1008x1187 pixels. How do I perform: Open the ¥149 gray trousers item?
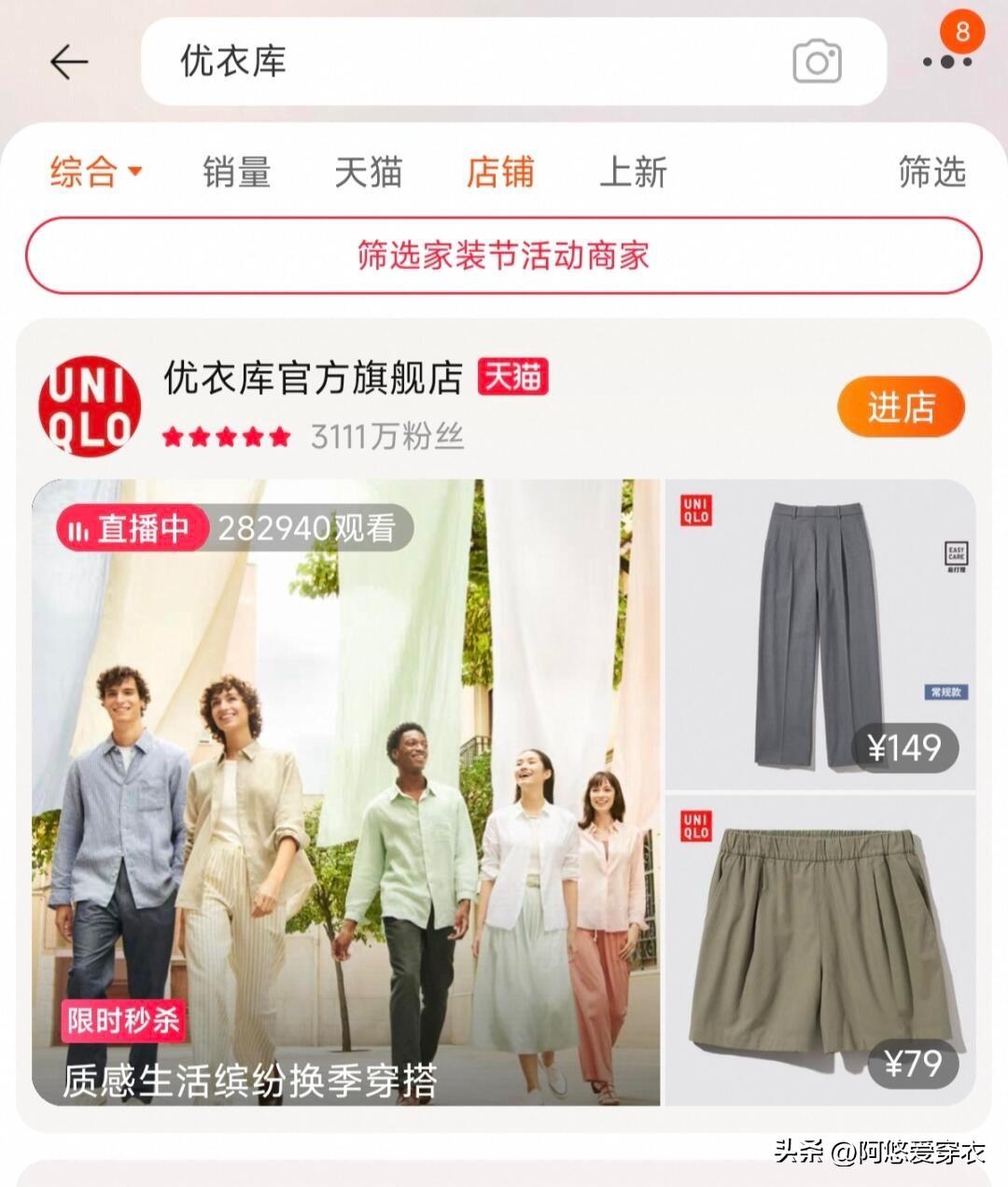pyautogui.click(x=819, y=635)
